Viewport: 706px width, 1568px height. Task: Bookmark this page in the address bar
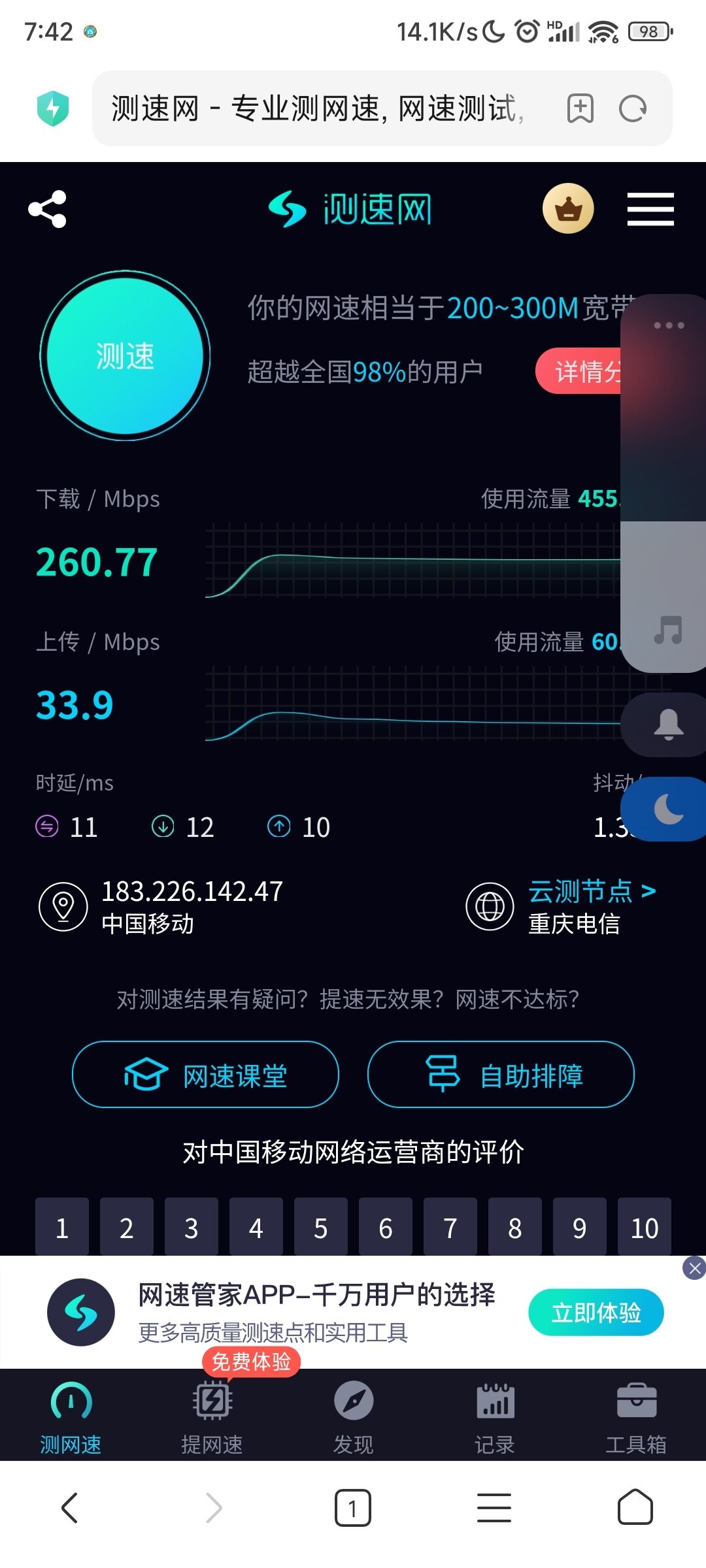(x=580, y=108)
